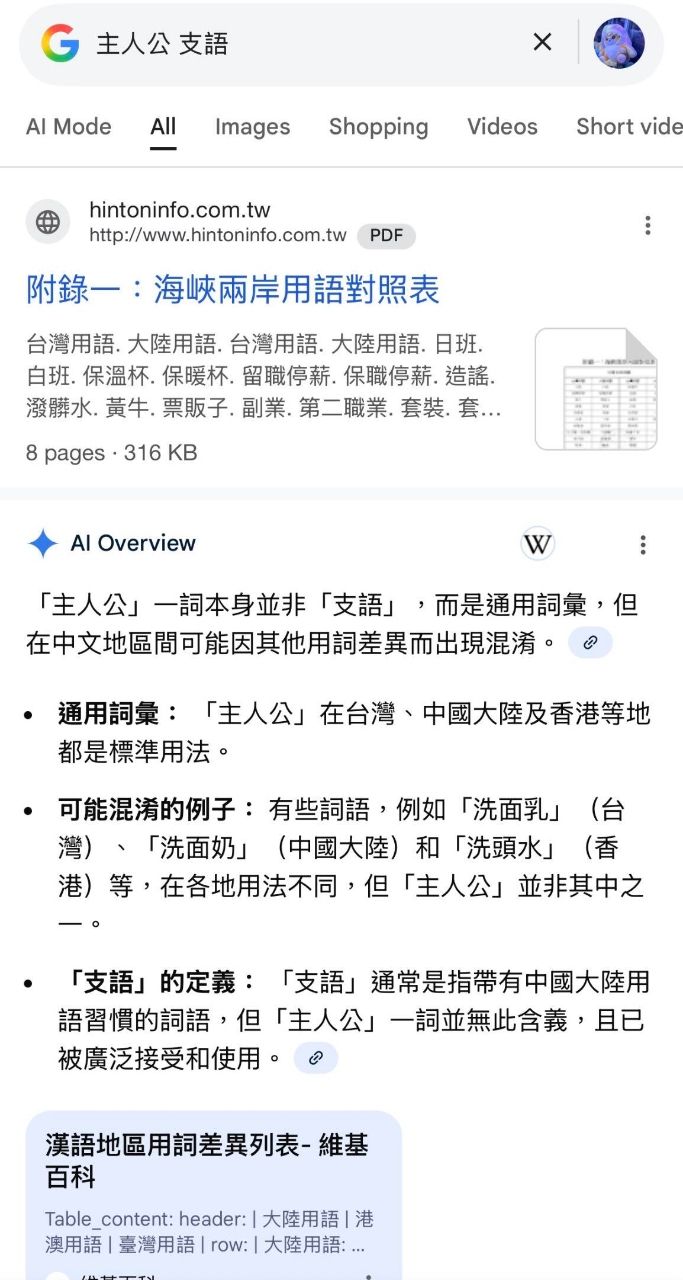Tap the search box with 主人公 支語
This screenshot has width=683, height=1280.
pyautogui.click(x=300, y=43)
